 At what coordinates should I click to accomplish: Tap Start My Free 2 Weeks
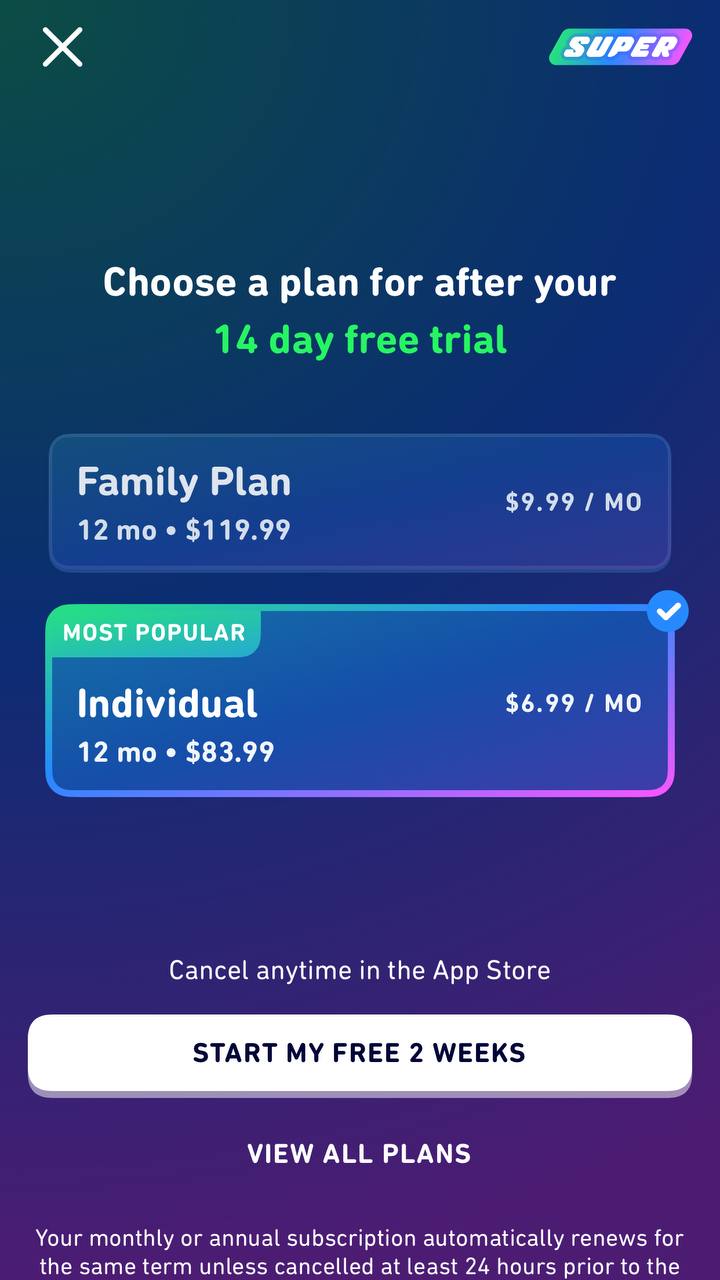click(360, 1053)
